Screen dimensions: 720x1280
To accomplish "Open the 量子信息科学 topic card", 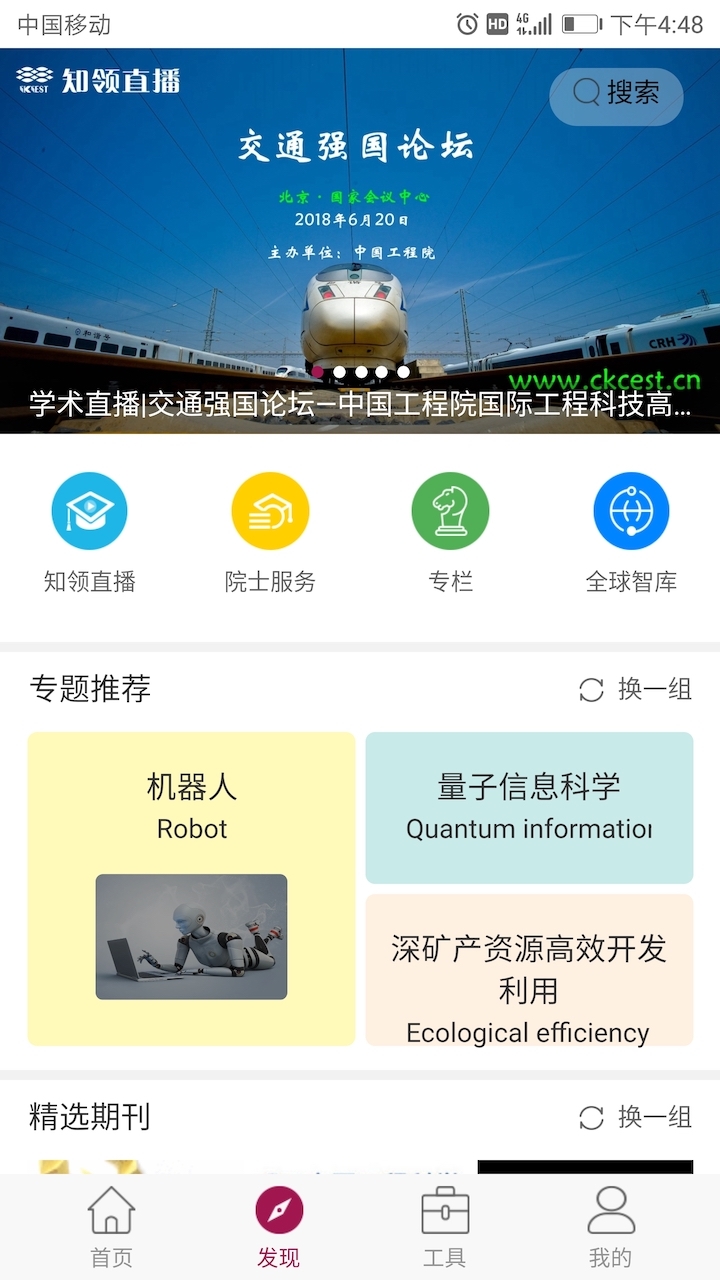I will tap(529, 808).
